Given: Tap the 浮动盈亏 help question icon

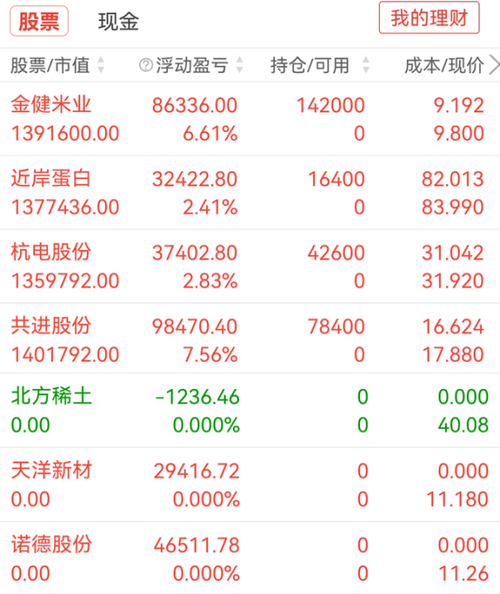Looking at the screenshot, I should [146, 65].
